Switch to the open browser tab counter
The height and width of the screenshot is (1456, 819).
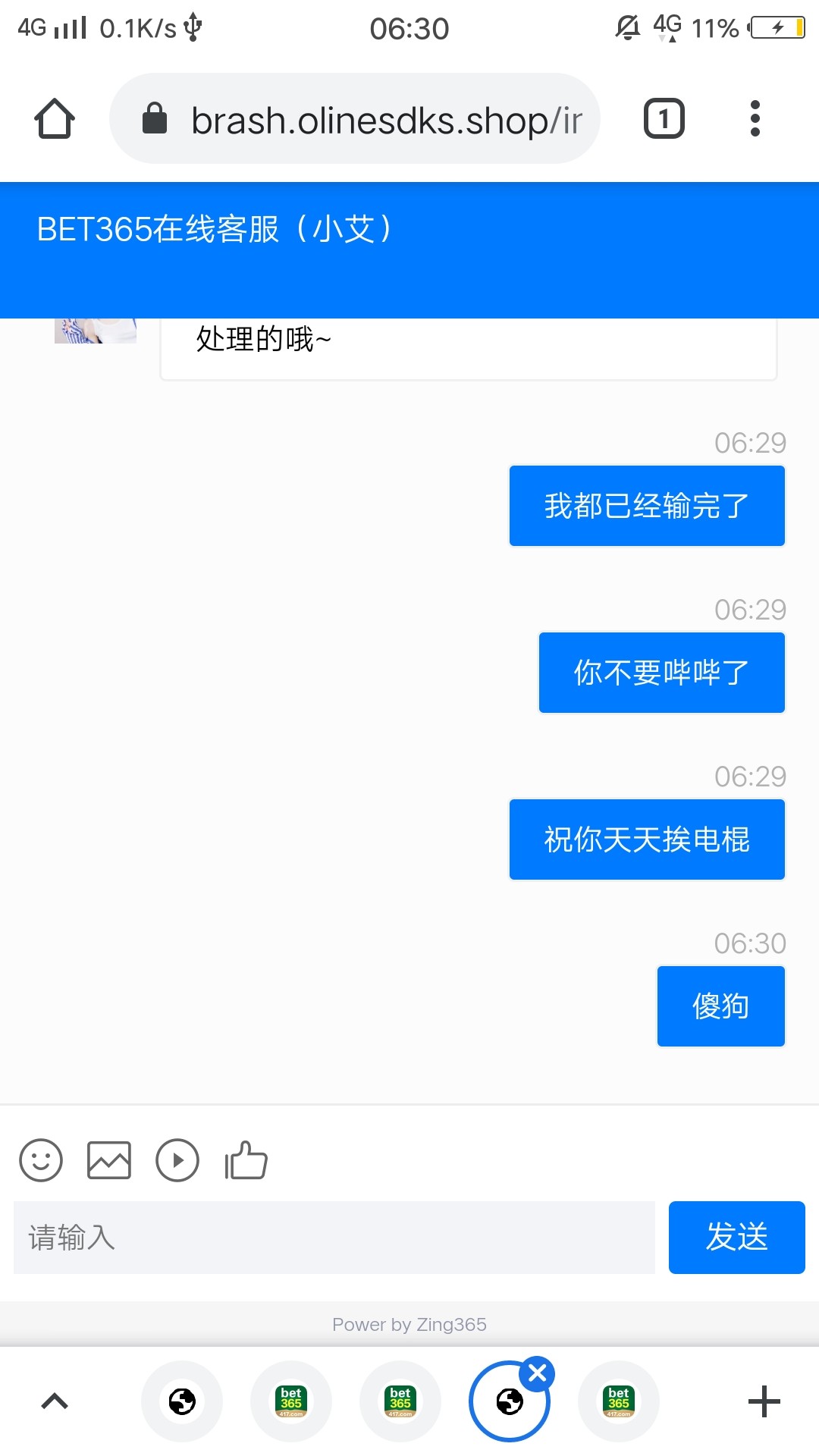(664, 118)
